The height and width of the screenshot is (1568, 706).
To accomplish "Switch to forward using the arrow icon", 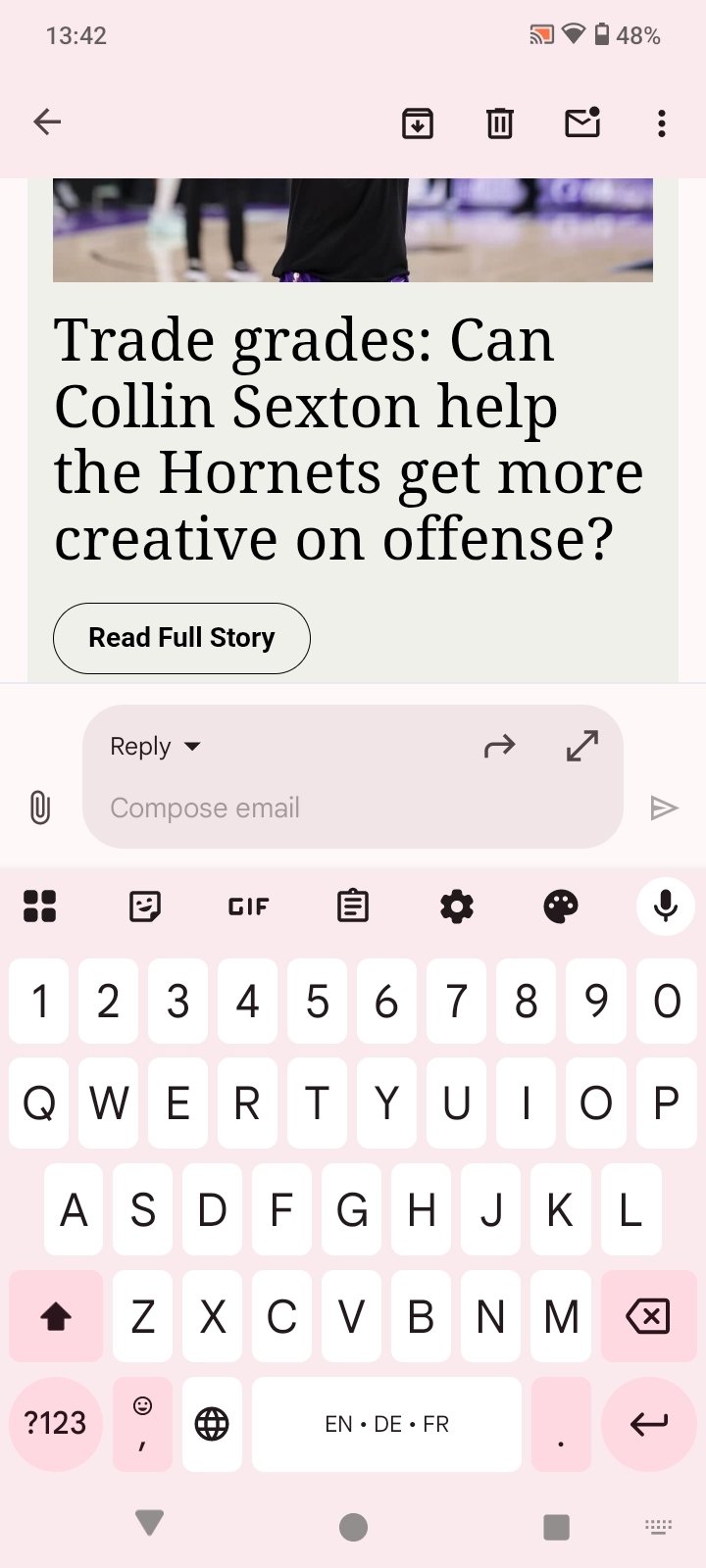I will click(x=500, y=748).
